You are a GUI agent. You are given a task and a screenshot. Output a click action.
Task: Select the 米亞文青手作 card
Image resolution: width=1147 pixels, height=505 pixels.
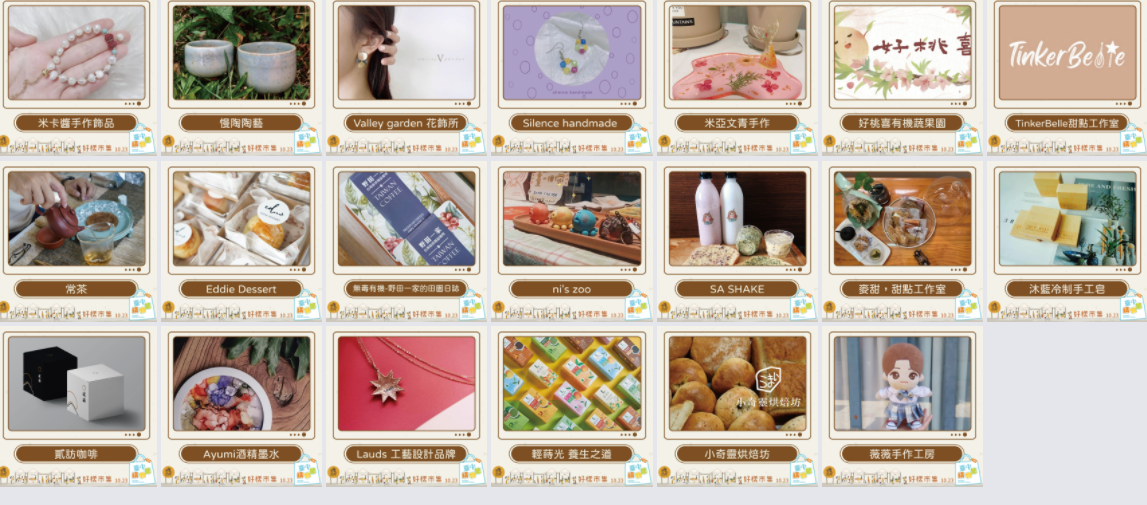(x=737, y=55)
